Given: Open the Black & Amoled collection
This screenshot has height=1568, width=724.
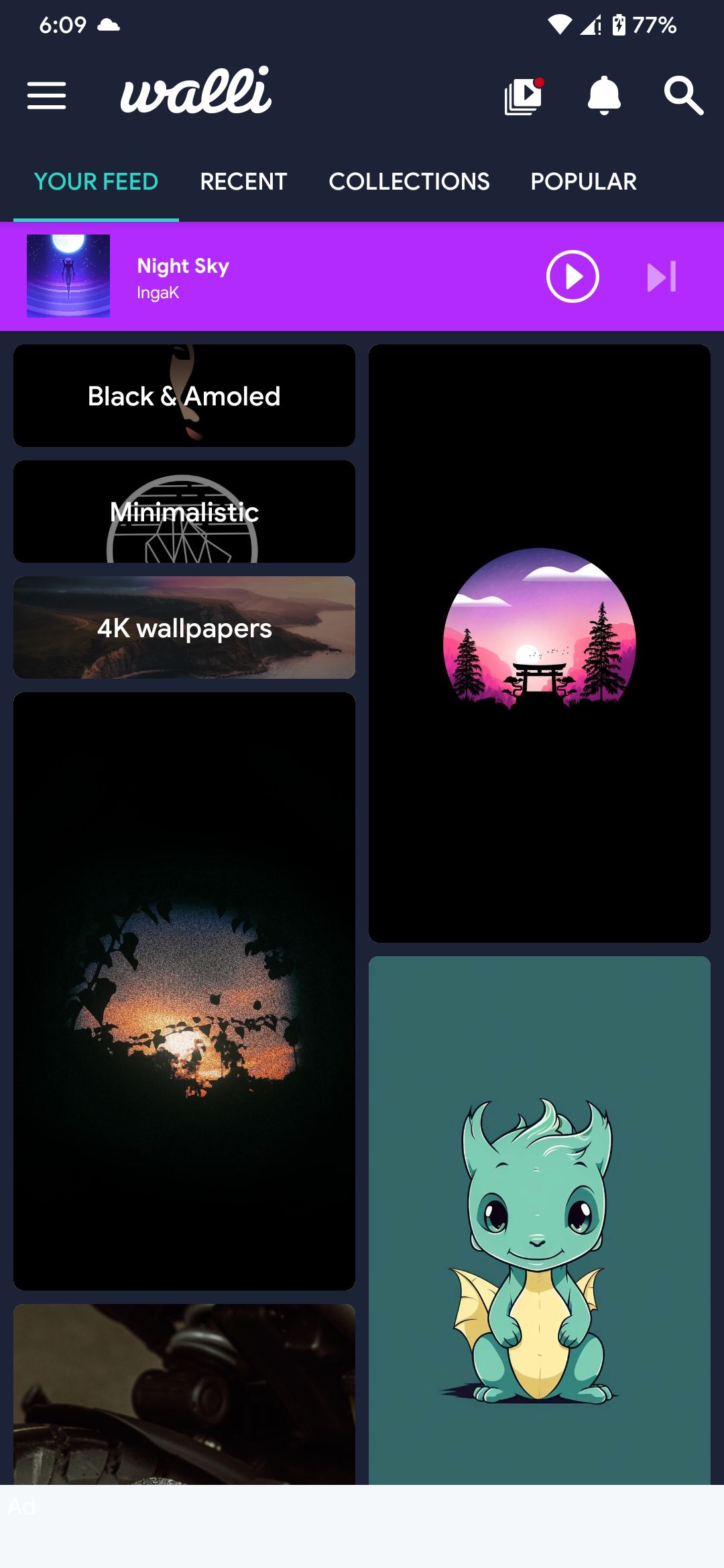Looking at the screenshot, I should 184,395.
